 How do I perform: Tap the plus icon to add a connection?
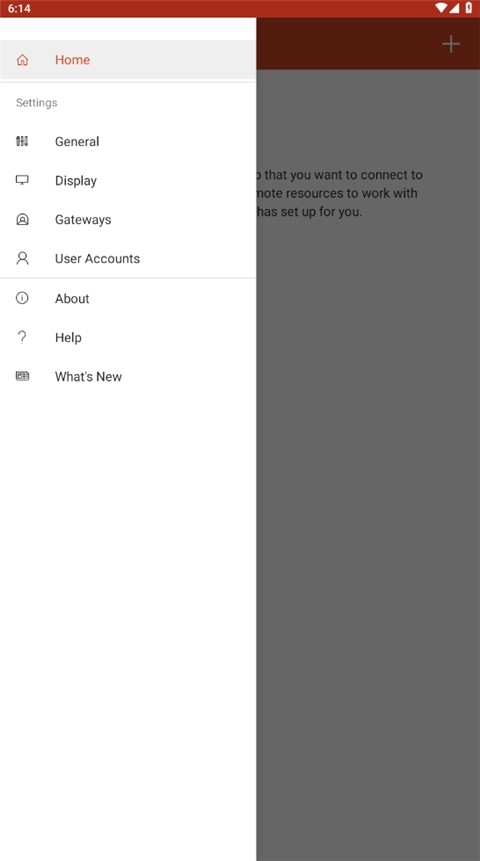click(x=451, y=44)
